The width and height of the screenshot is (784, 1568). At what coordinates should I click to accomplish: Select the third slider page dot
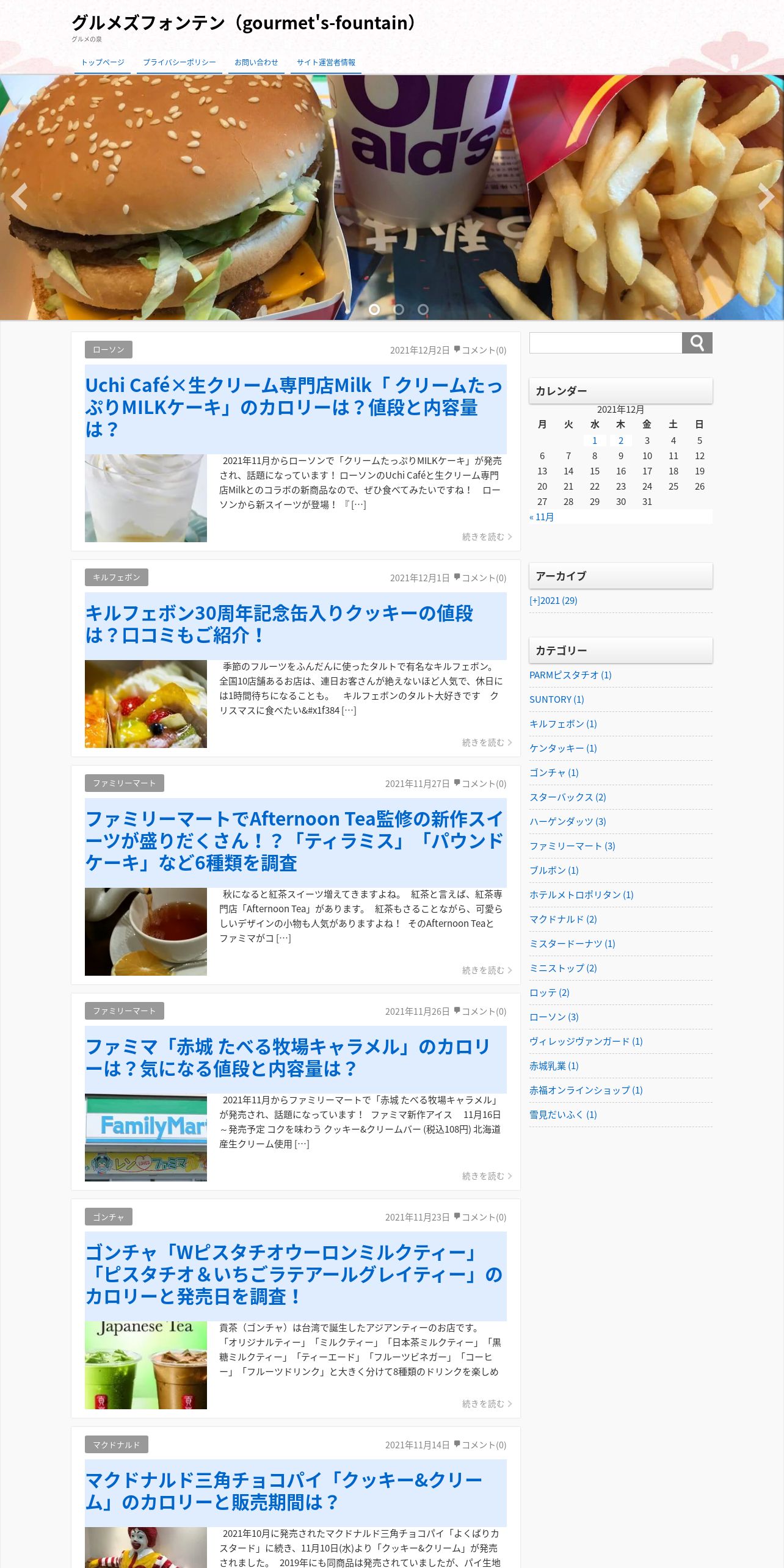point(423,310)
